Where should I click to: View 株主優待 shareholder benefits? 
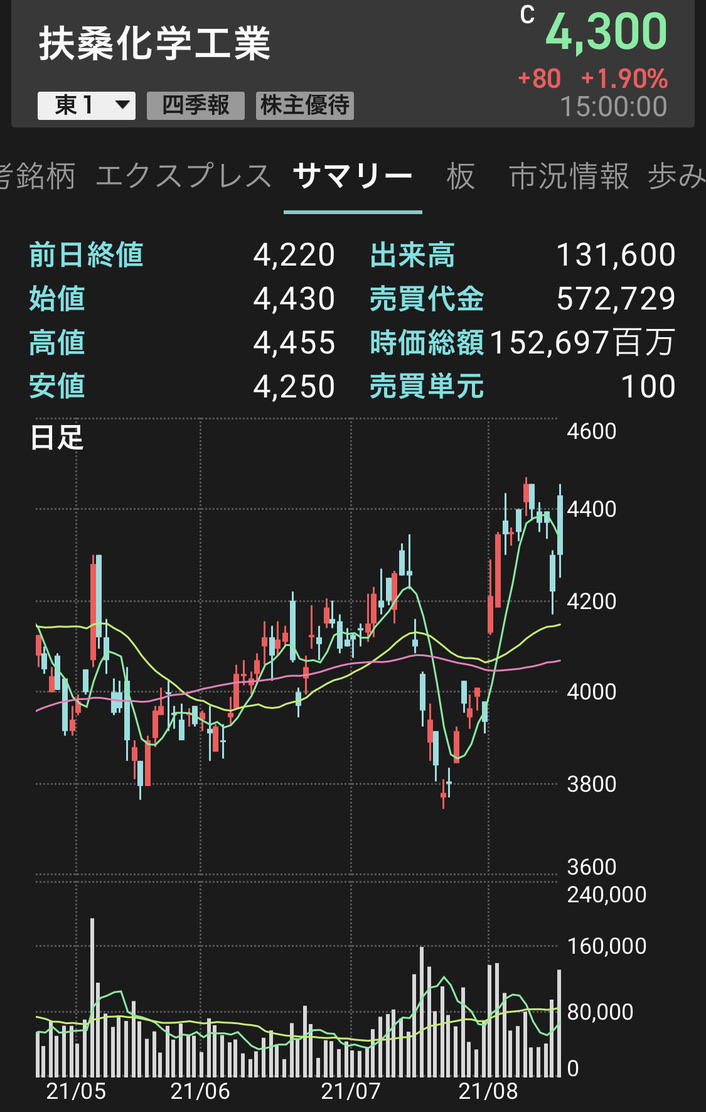tap(305, 105)
